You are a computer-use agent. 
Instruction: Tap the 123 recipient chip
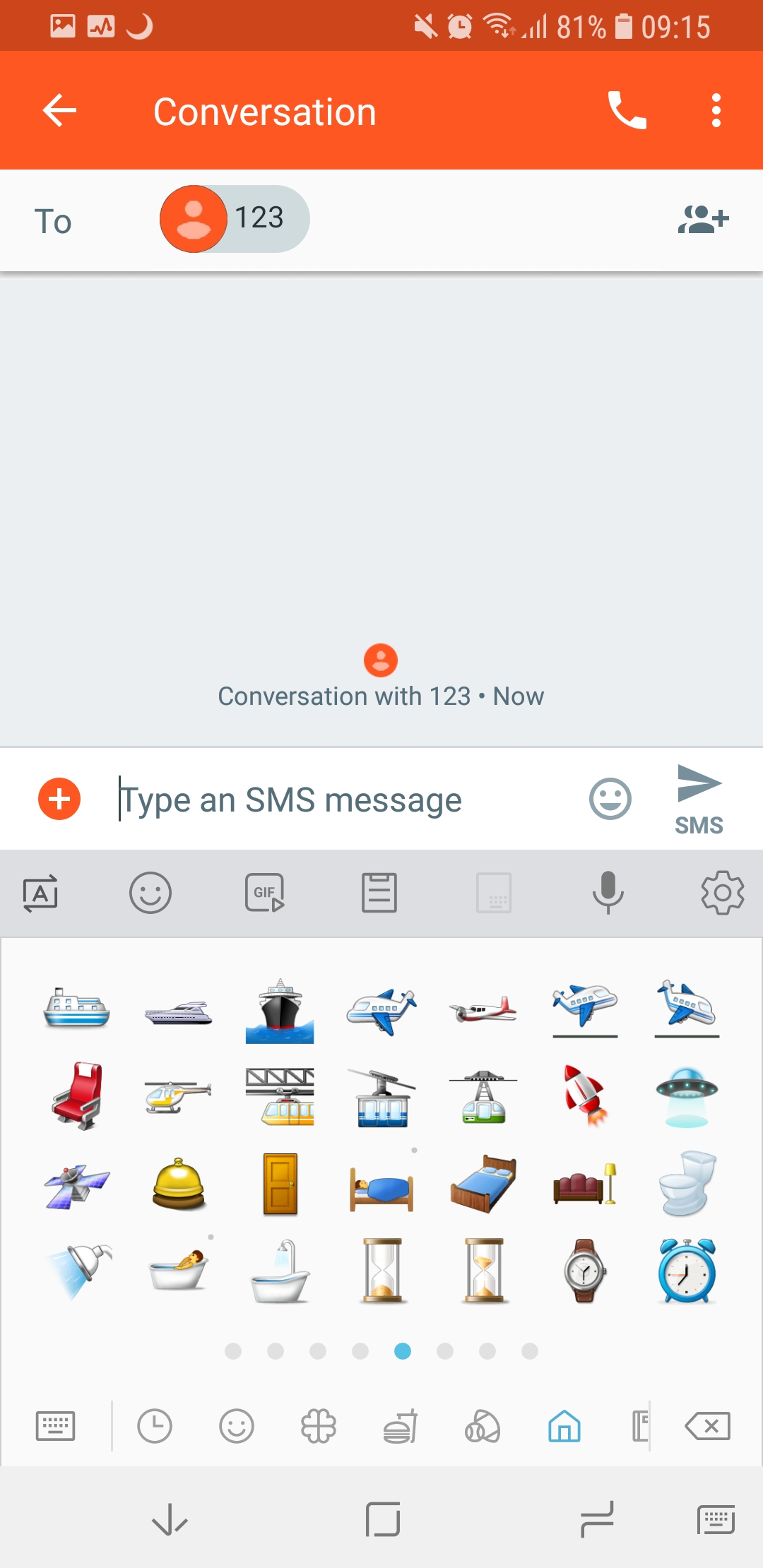coord(235,219)
